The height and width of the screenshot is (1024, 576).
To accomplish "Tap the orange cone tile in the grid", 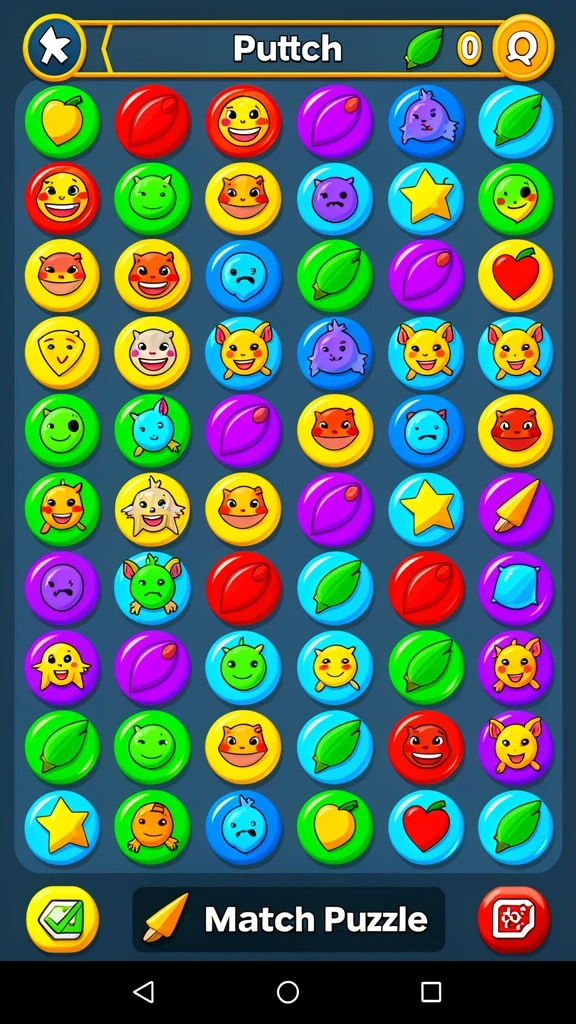I will pyautogui.click(x=515, y=509).
